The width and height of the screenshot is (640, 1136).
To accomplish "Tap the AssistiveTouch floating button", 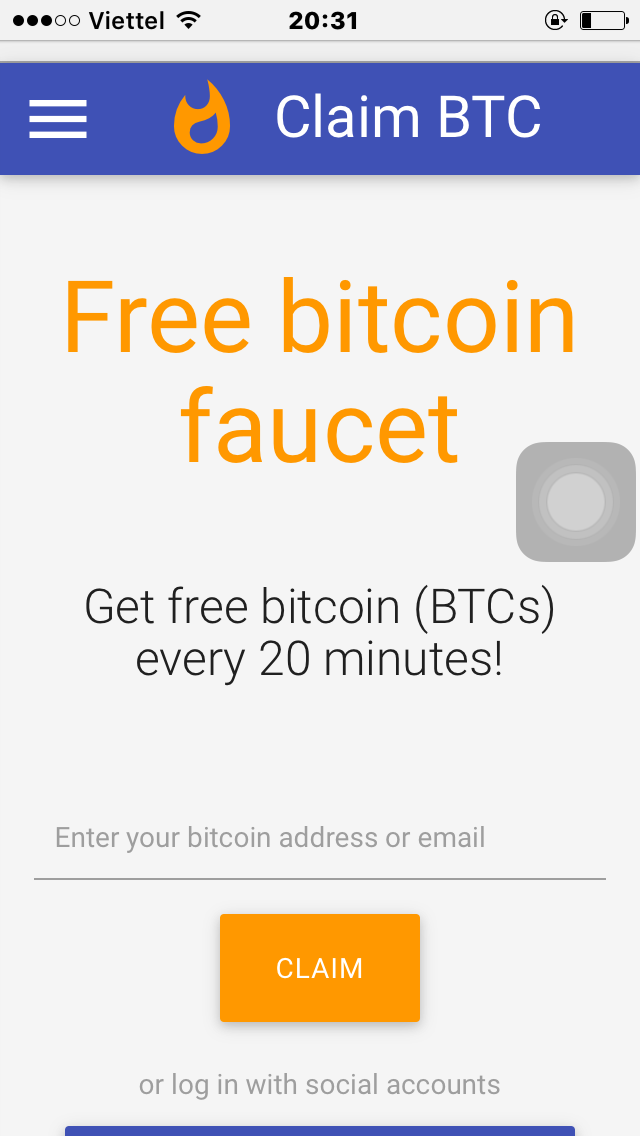I will point(576,501).
